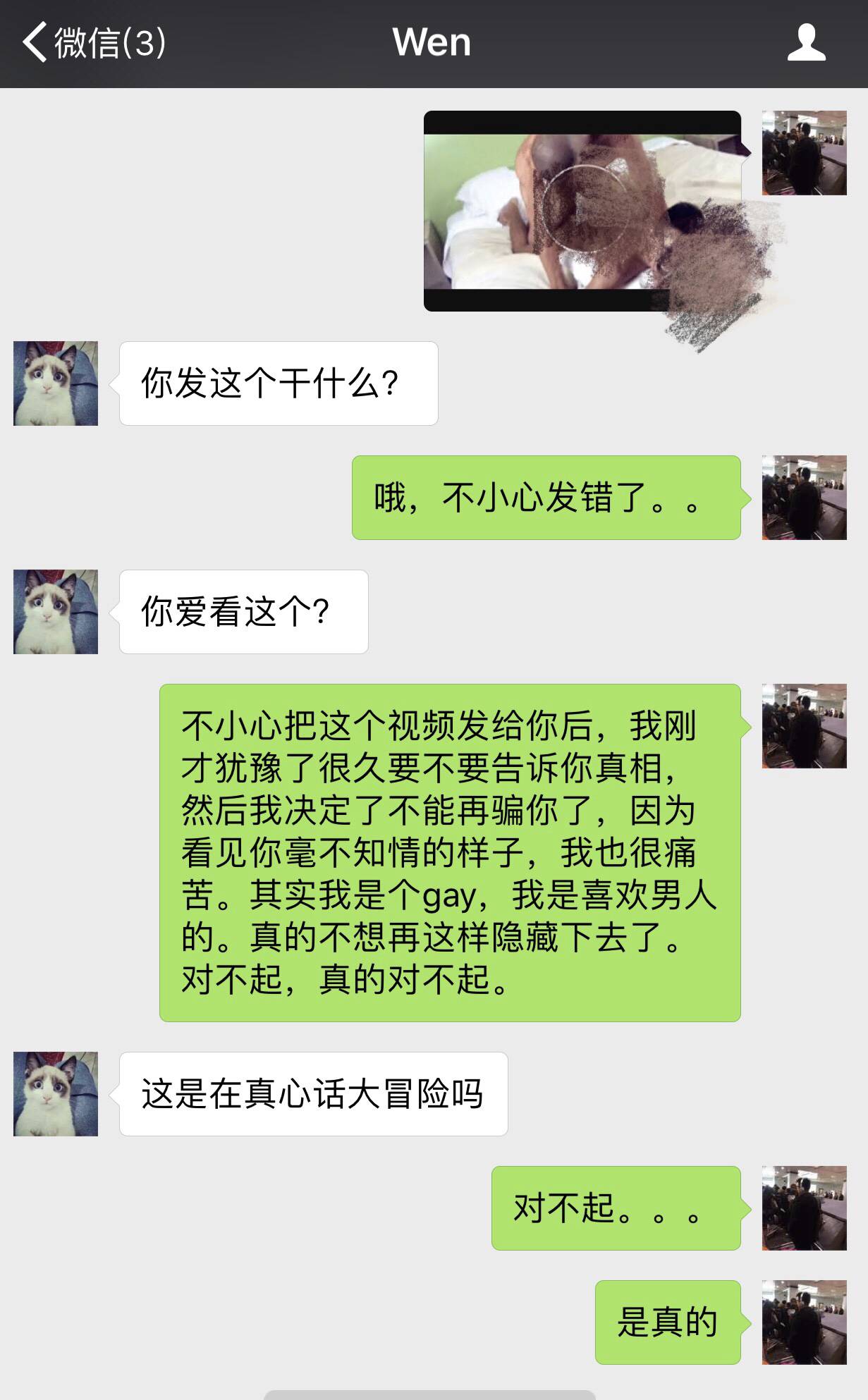
Task: Tap your avatar beside '对不起。。。' reply
Action: 804,1209
